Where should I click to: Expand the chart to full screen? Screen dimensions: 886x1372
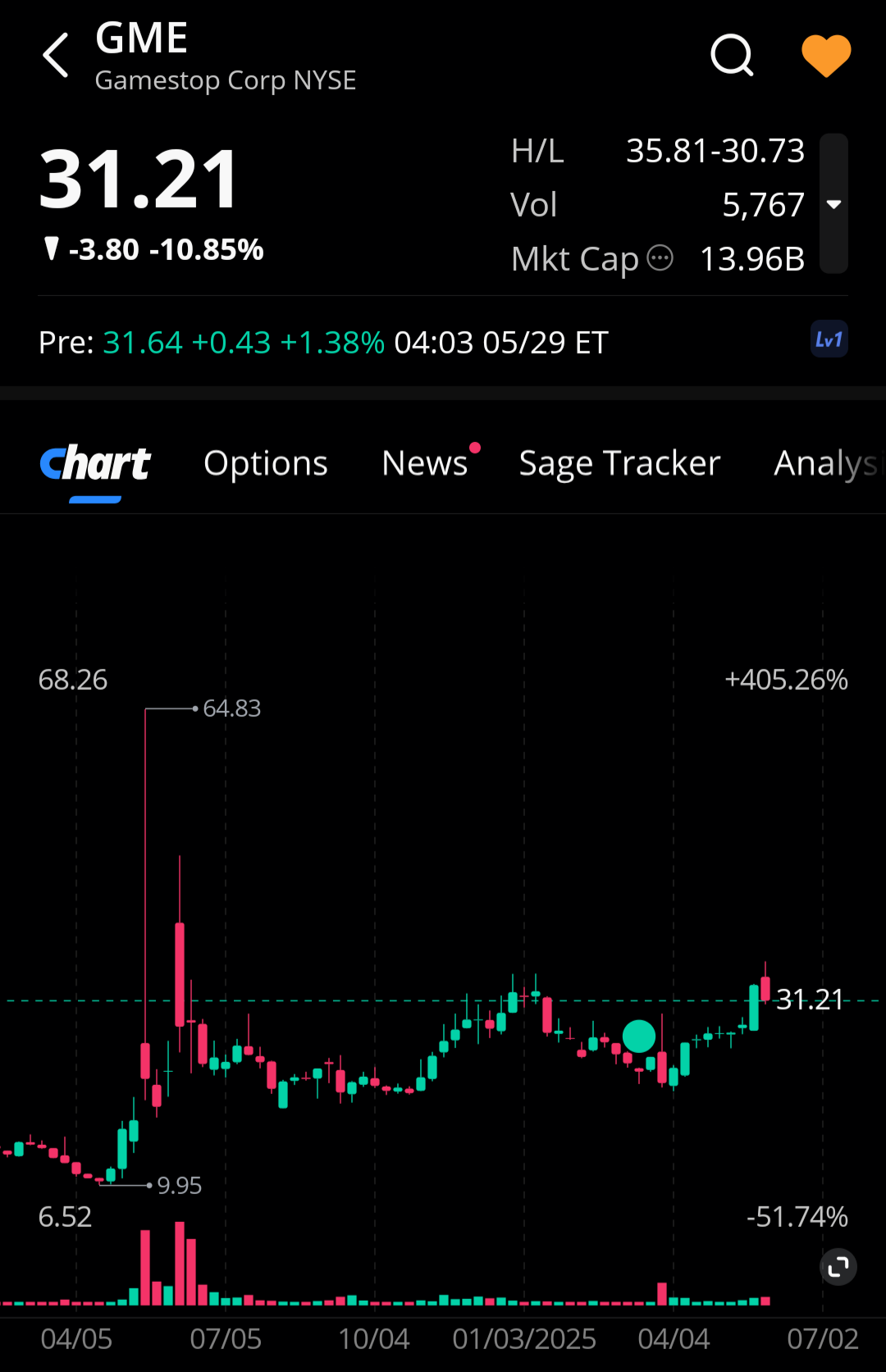click(838, 1268)
